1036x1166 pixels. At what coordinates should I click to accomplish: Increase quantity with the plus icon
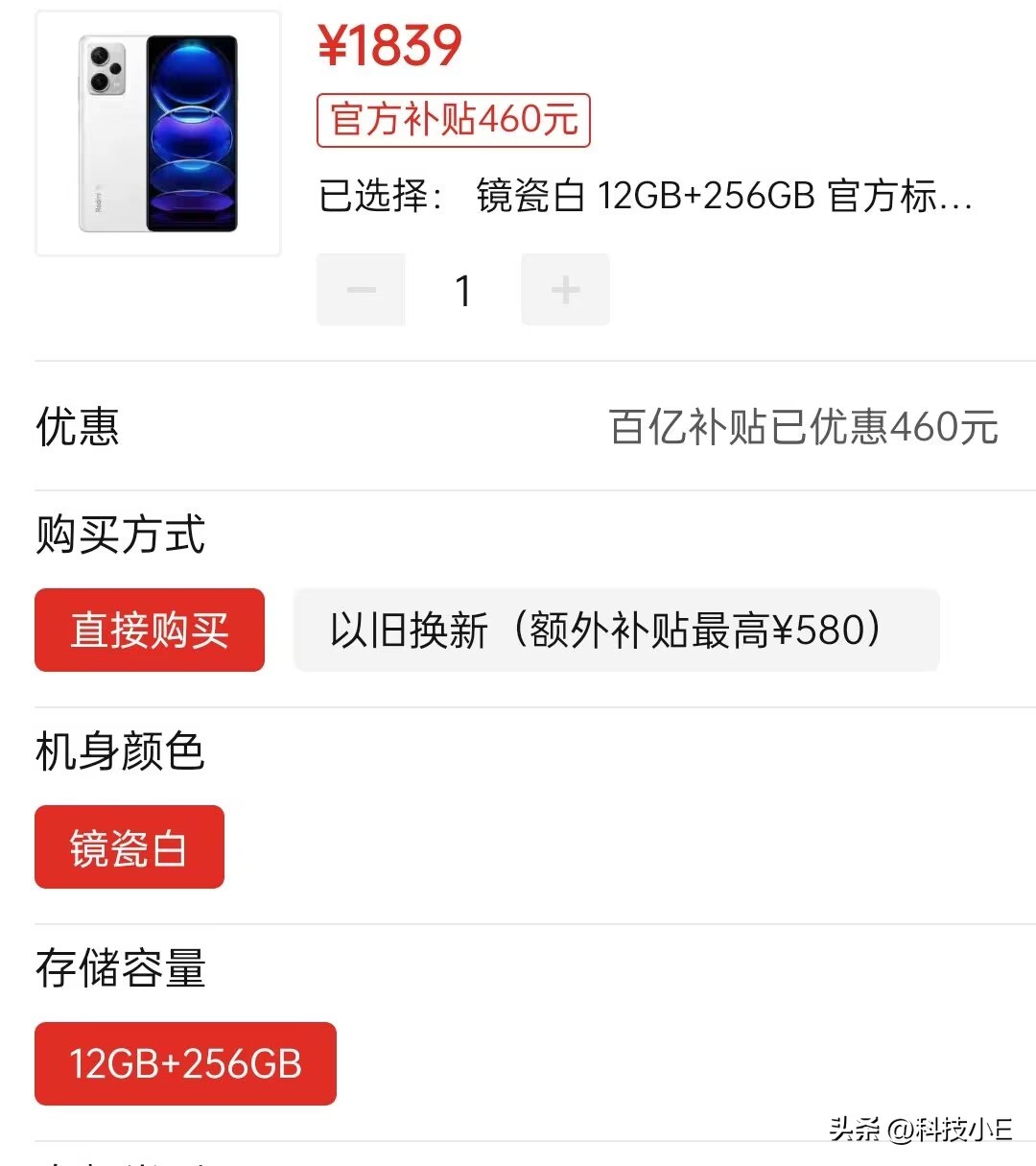pyautogui.click(x=565, y=289)
